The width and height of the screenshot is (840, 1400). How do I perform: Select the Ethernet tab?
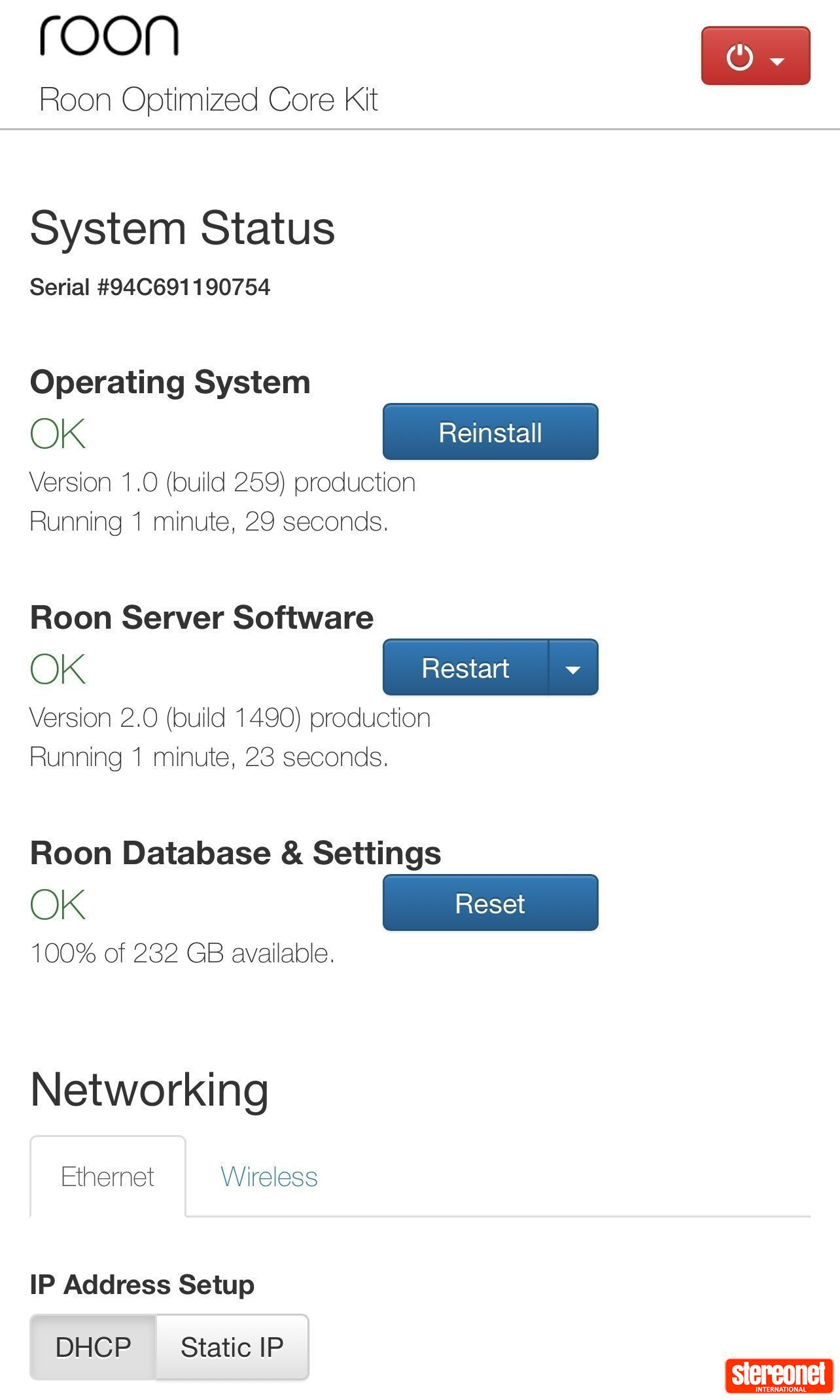(x=108, y=1176)
